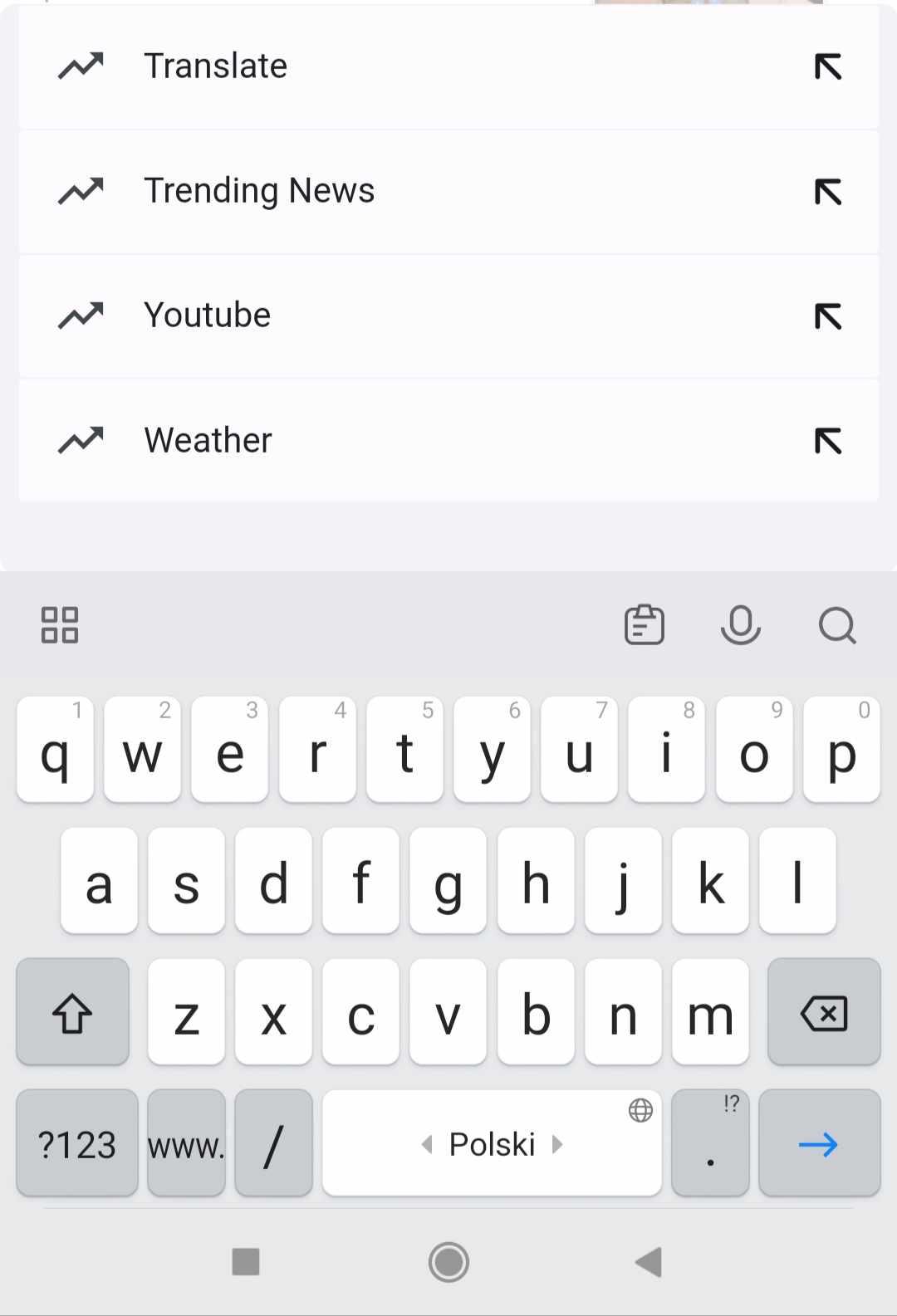The width and height of the screenshot is (897, 1316).
Task: Switch to the ?123 symbols keyboard
Action: (x=77, y=1143)
